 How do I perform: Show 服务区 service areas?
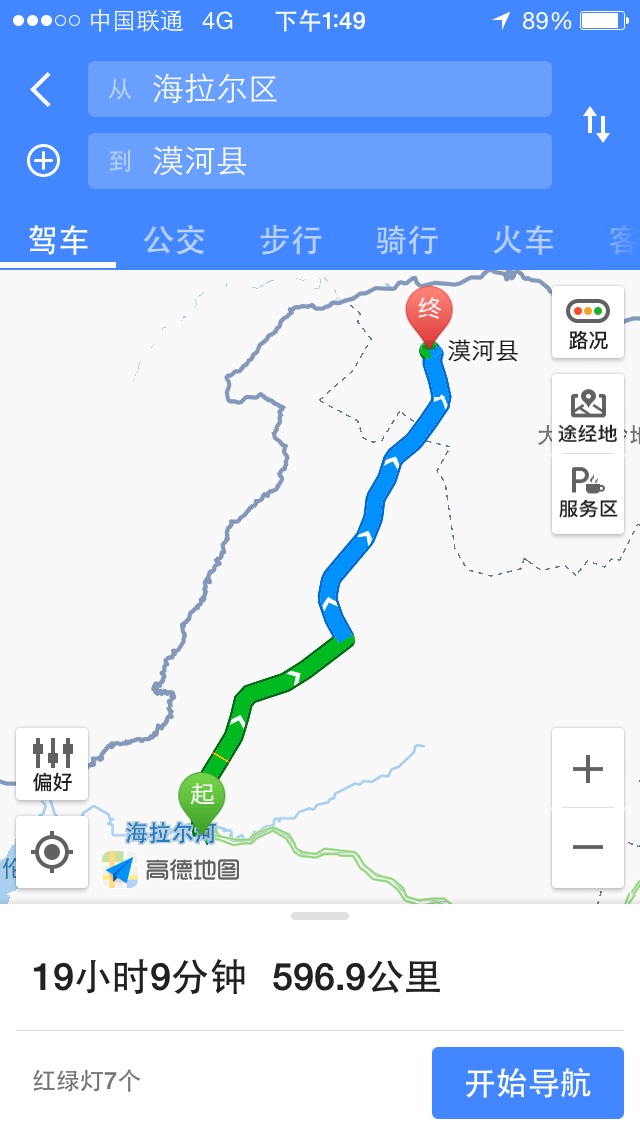click(588, 492)
